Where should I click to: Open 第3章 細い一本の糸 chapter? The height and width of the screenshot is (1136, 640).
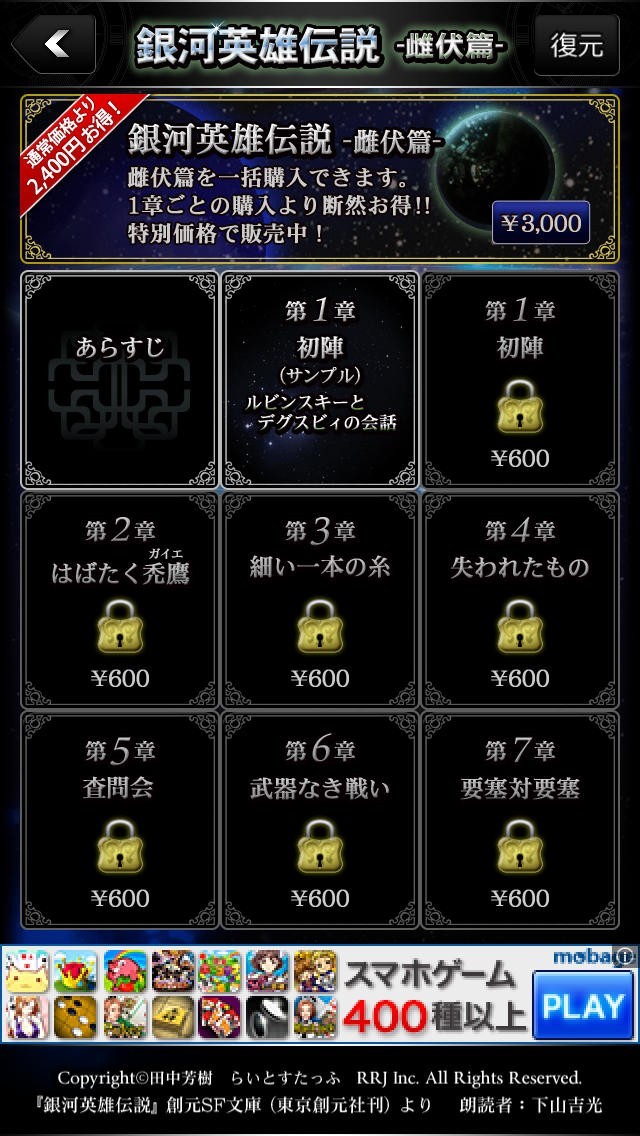click(320, 598)
